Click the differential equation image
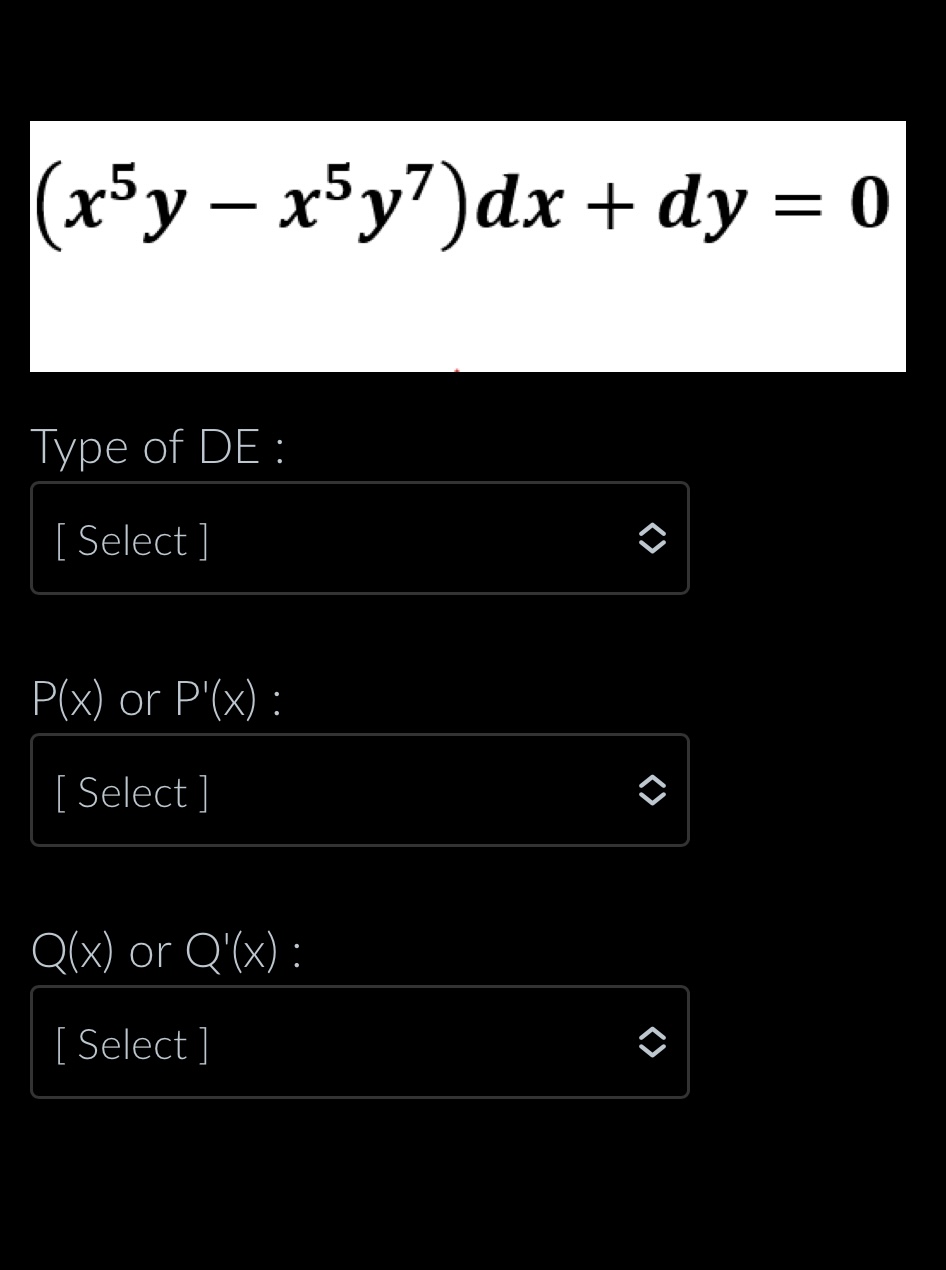The height and width of the screenshot is (1270, 946). click(x=468, y=245)
